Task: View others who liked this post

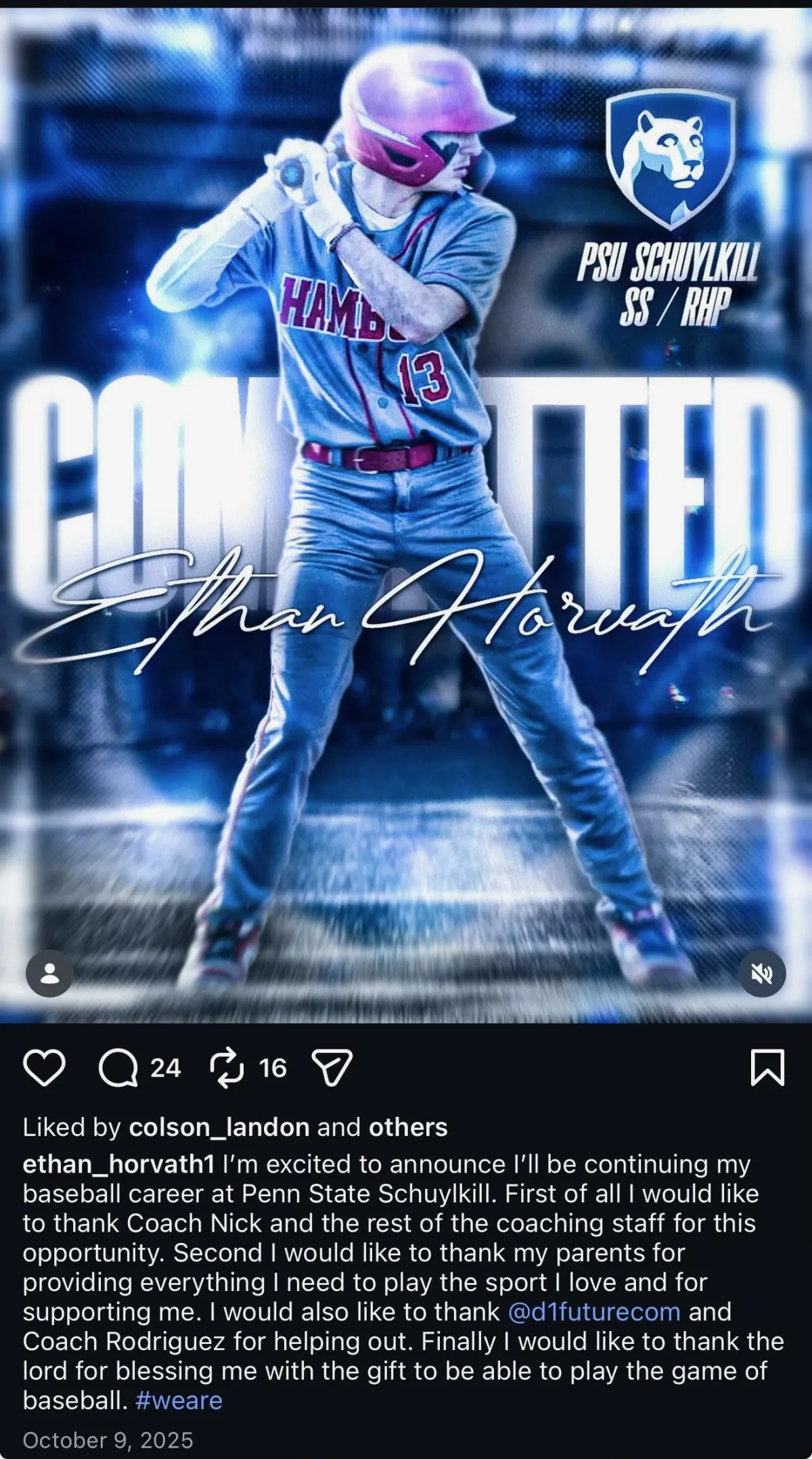Action: click(408, 1127)
